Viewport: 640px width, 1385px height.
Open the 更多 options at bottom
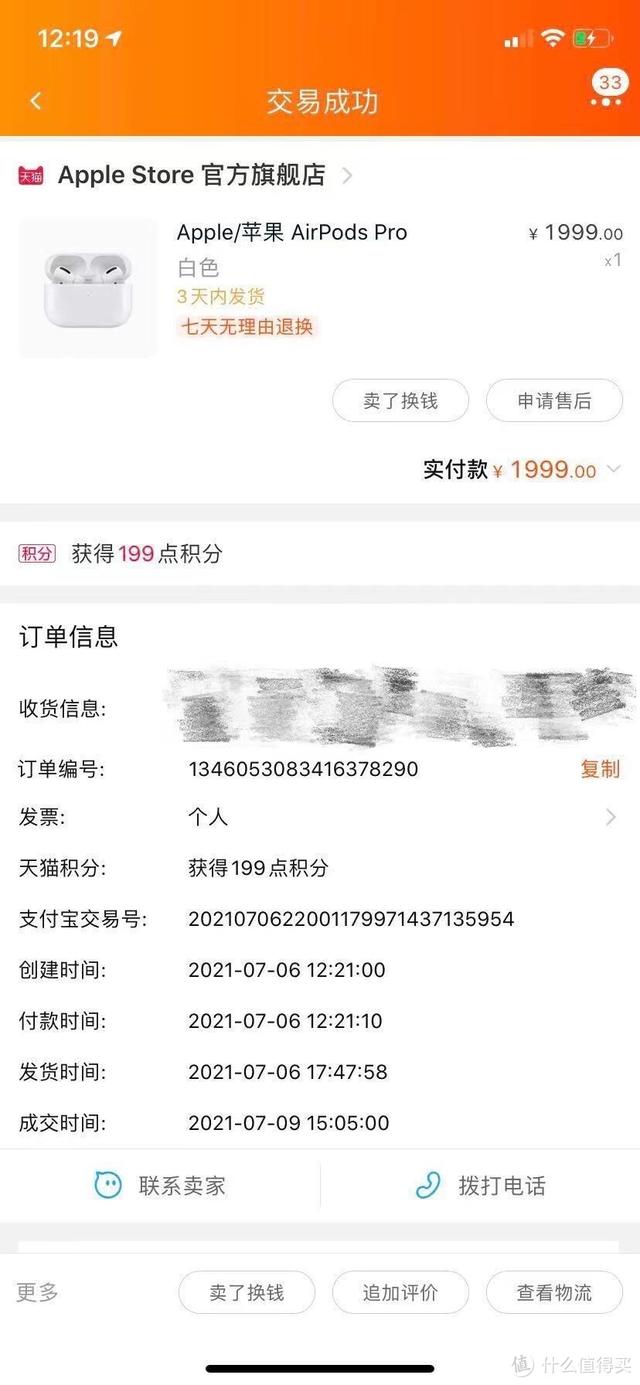pyautogui.click(x=38, y=1292)
